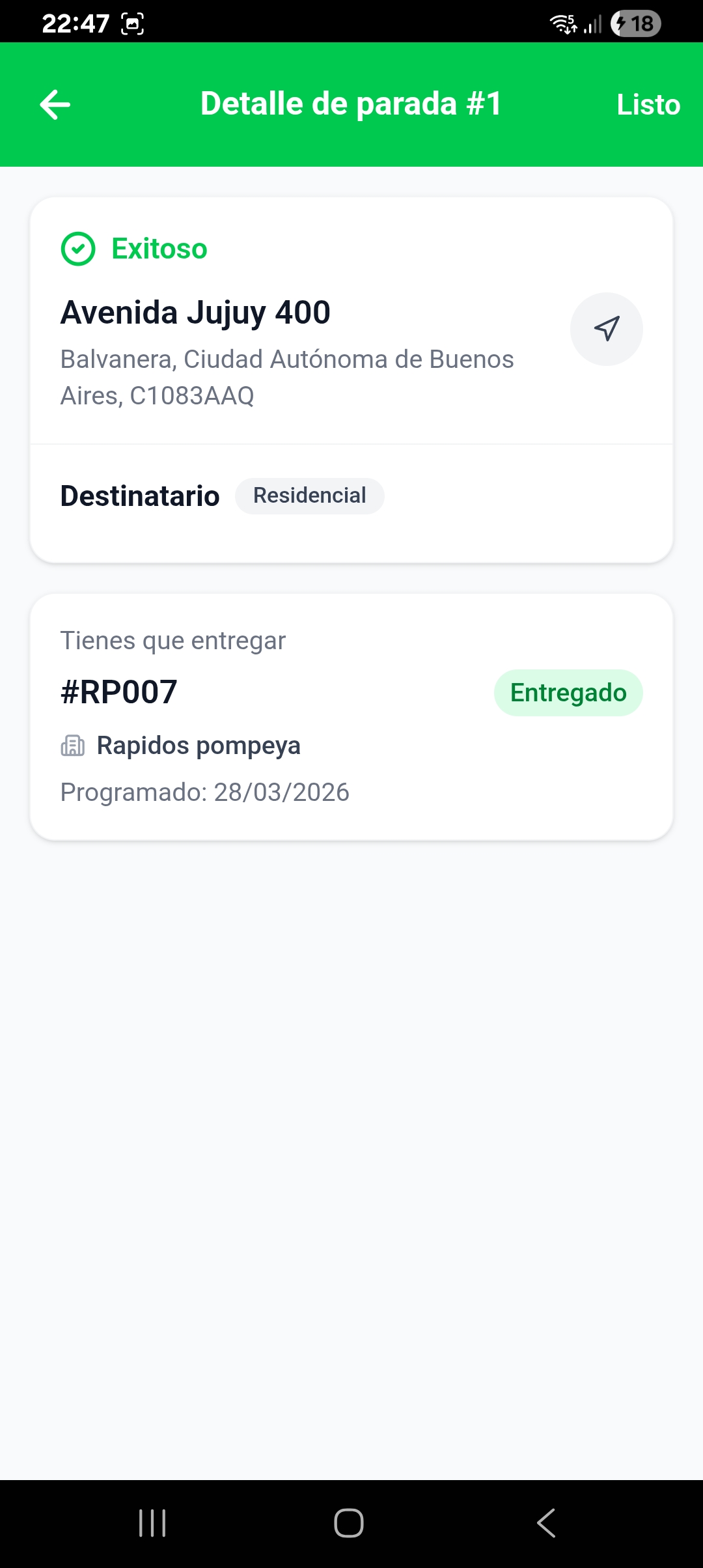Tap the Wi-Fi icon in the status bar
The width and height of the screenshot is (703, 1568).
point(561,23)
